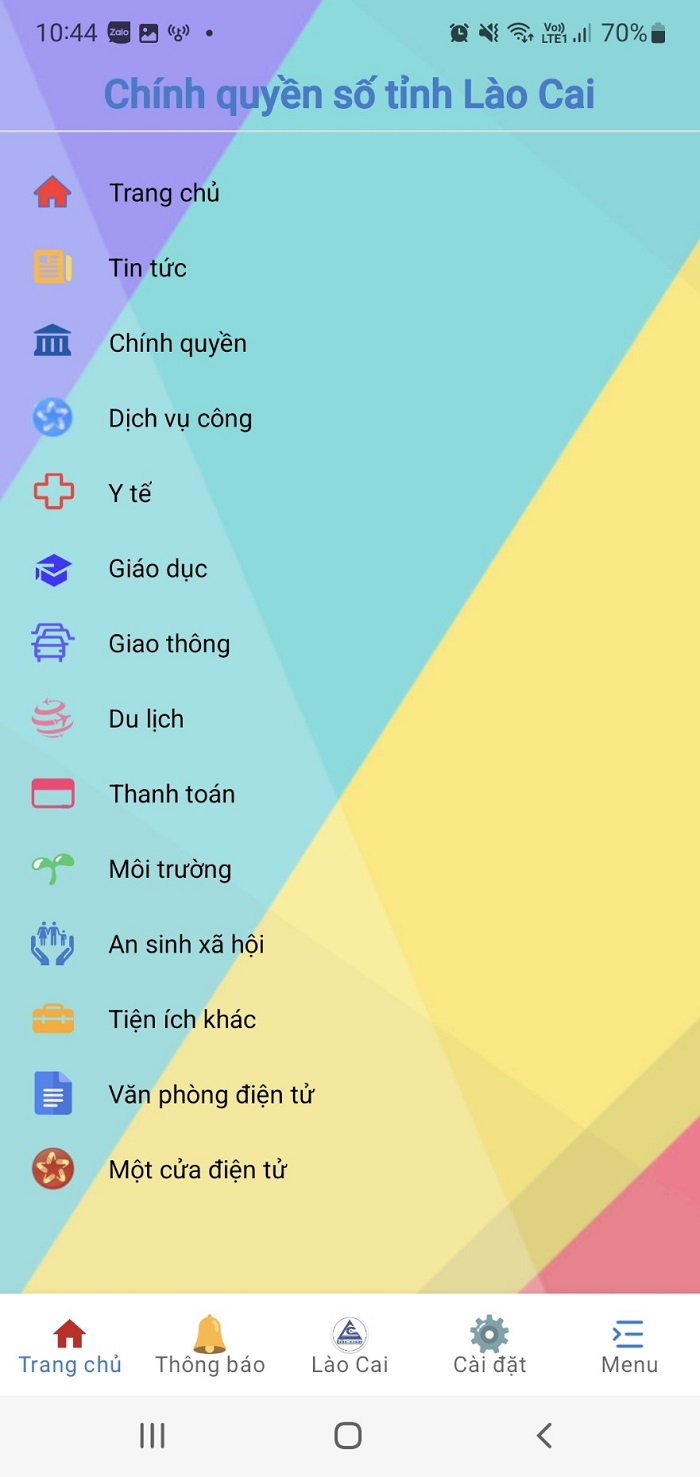
Task: Open Tiện ích khác utilities
Action: 182,1019
